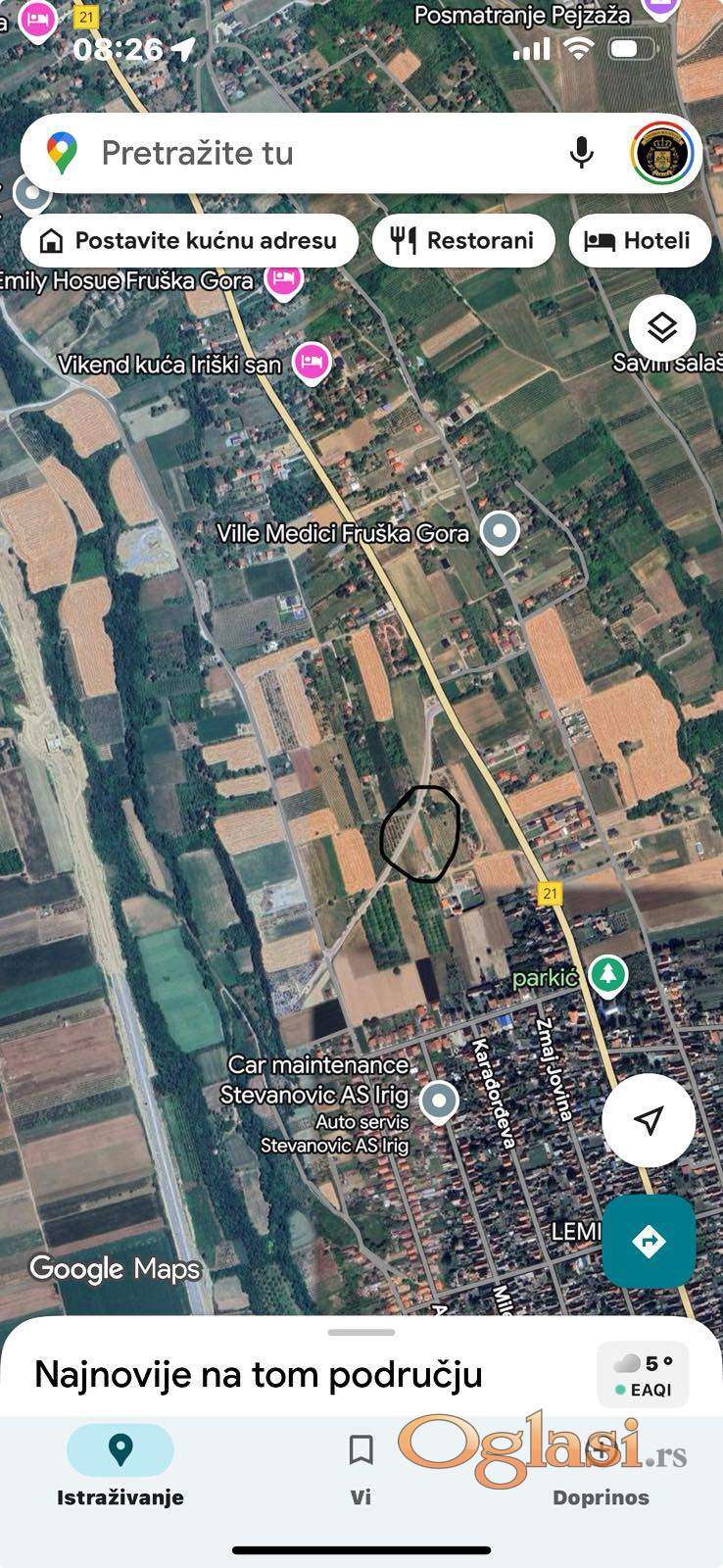Tap the parkić park marker

608,975
